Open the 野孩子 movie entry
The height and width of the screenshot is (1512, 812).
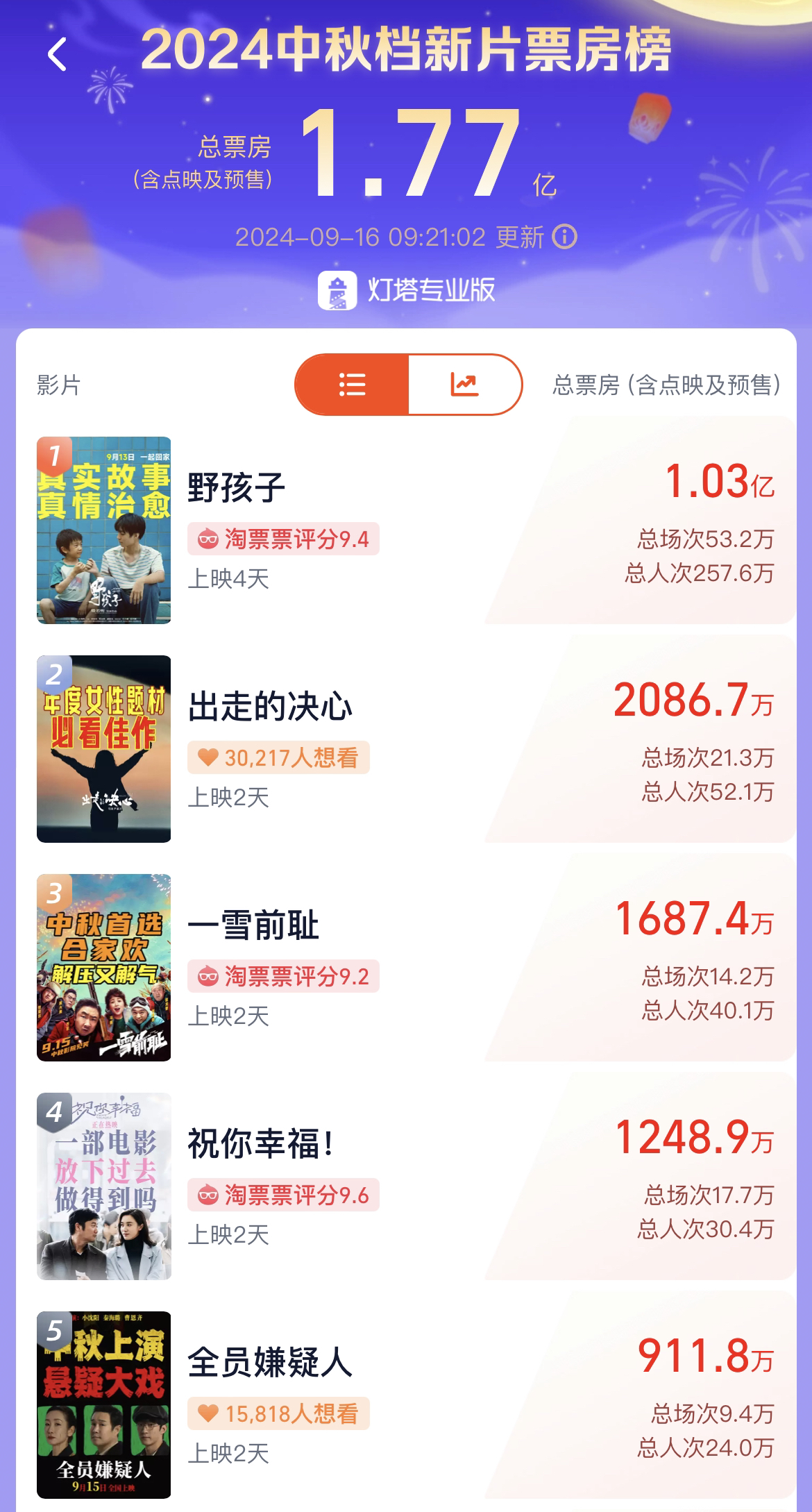[415, 530]
